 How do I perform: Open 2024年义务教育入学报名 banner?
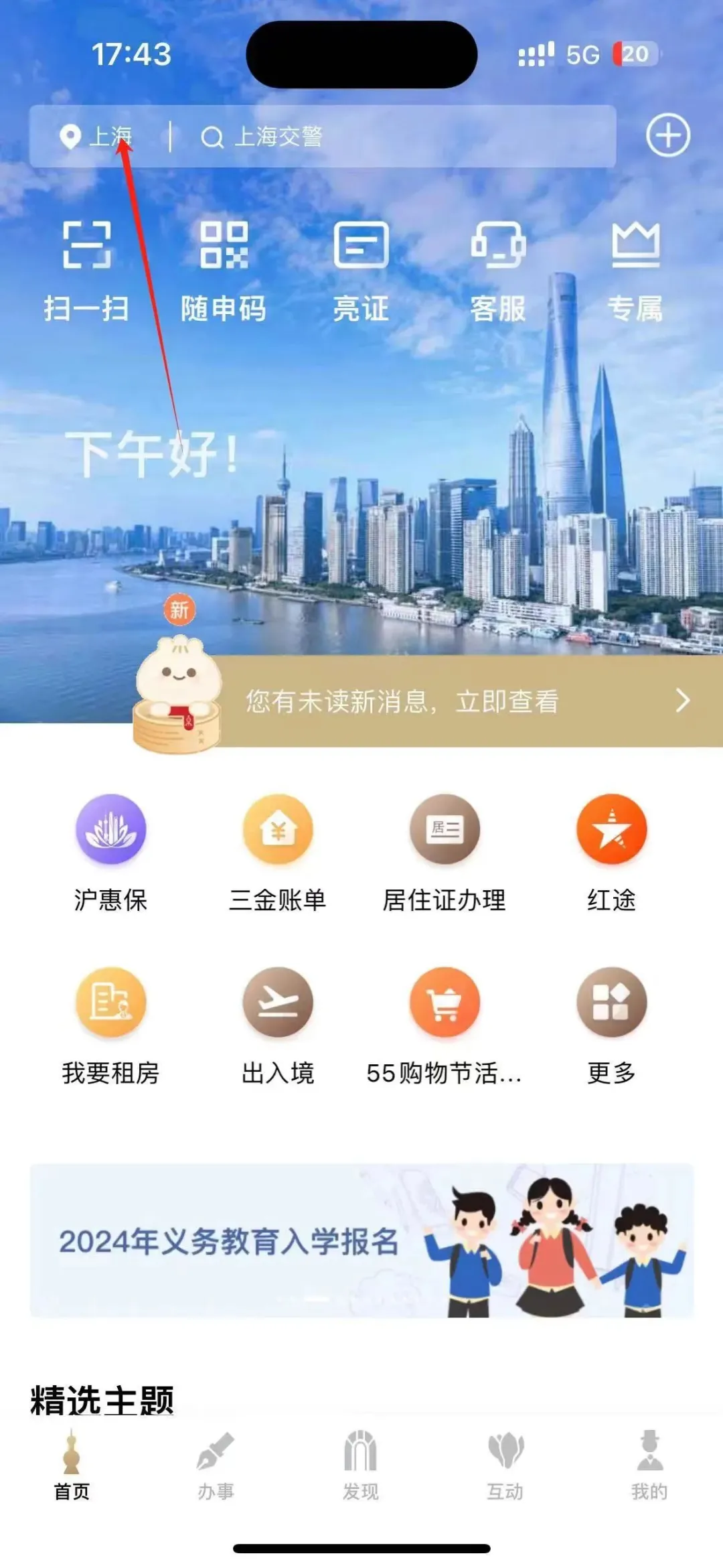[x=361, y=1241]
